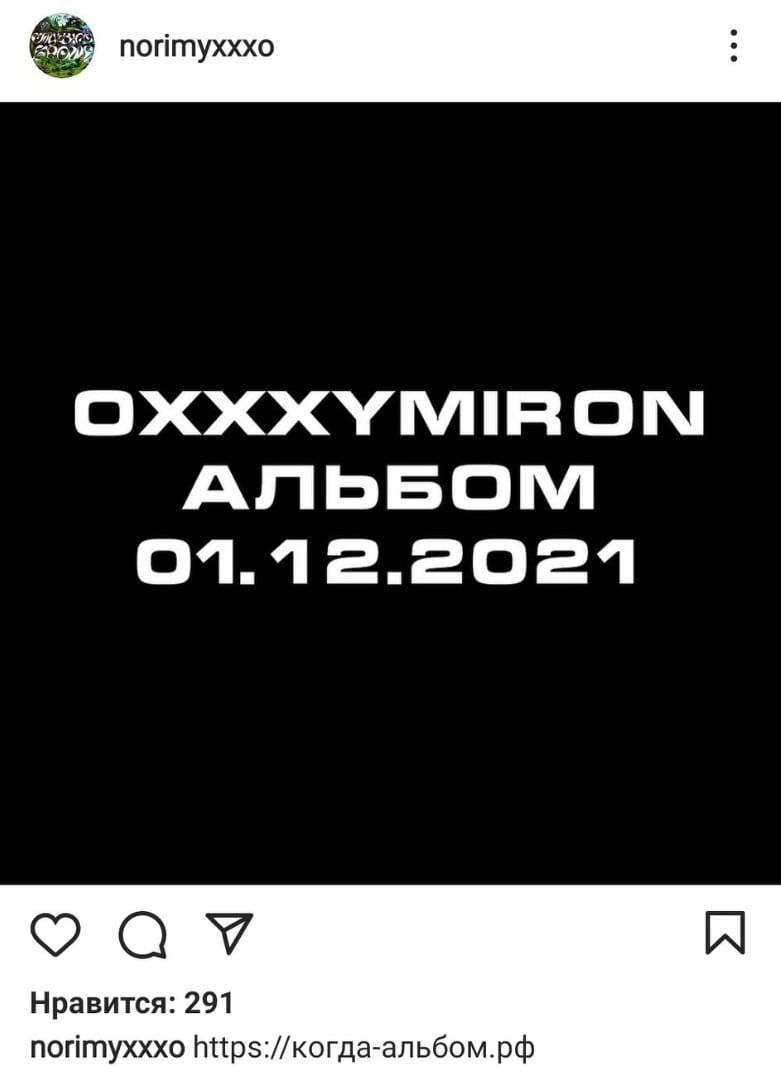Like the norimyxxxo post
Image resolution: width=781 pixels, height=1080 pixels.
tap(55, 934)
